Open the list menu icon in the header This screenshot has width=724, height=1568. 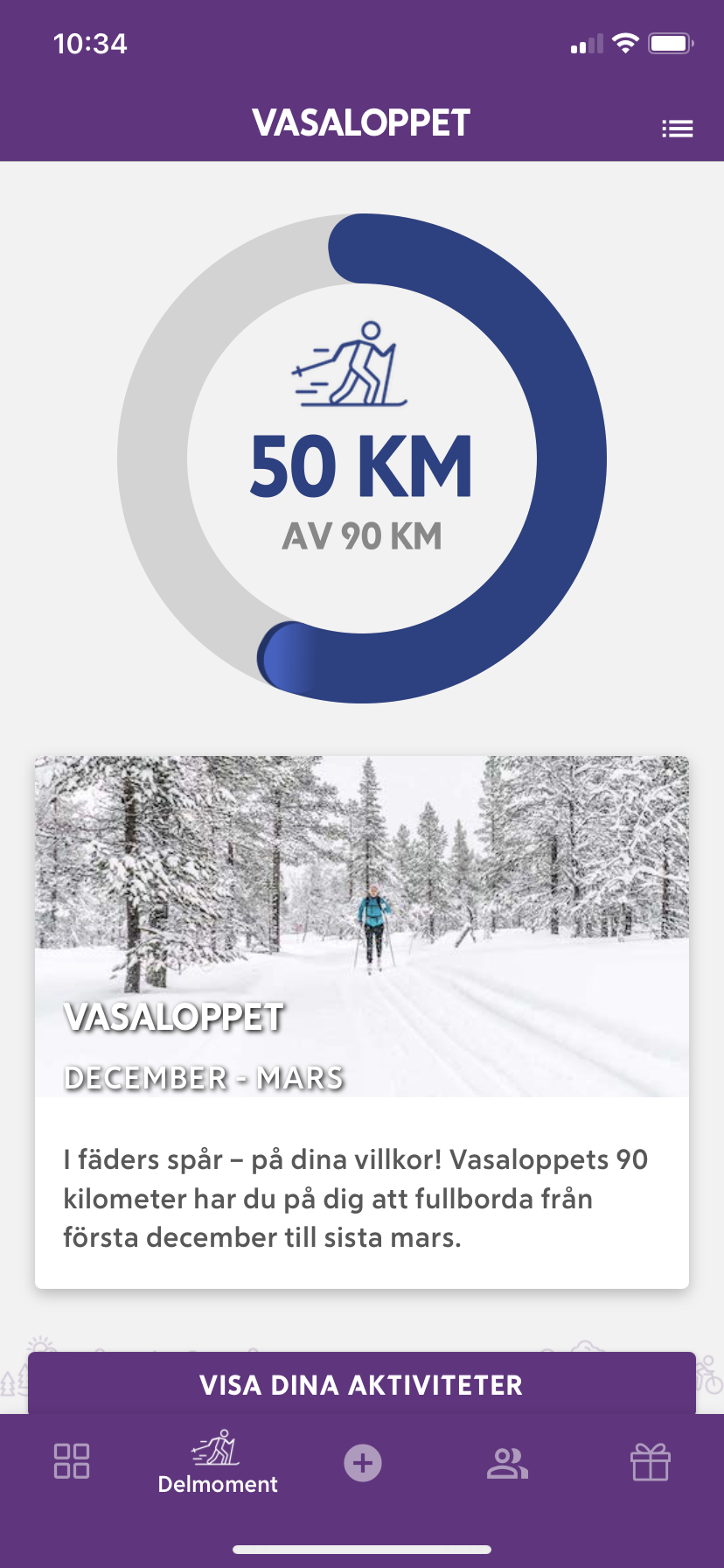point(677,129)
